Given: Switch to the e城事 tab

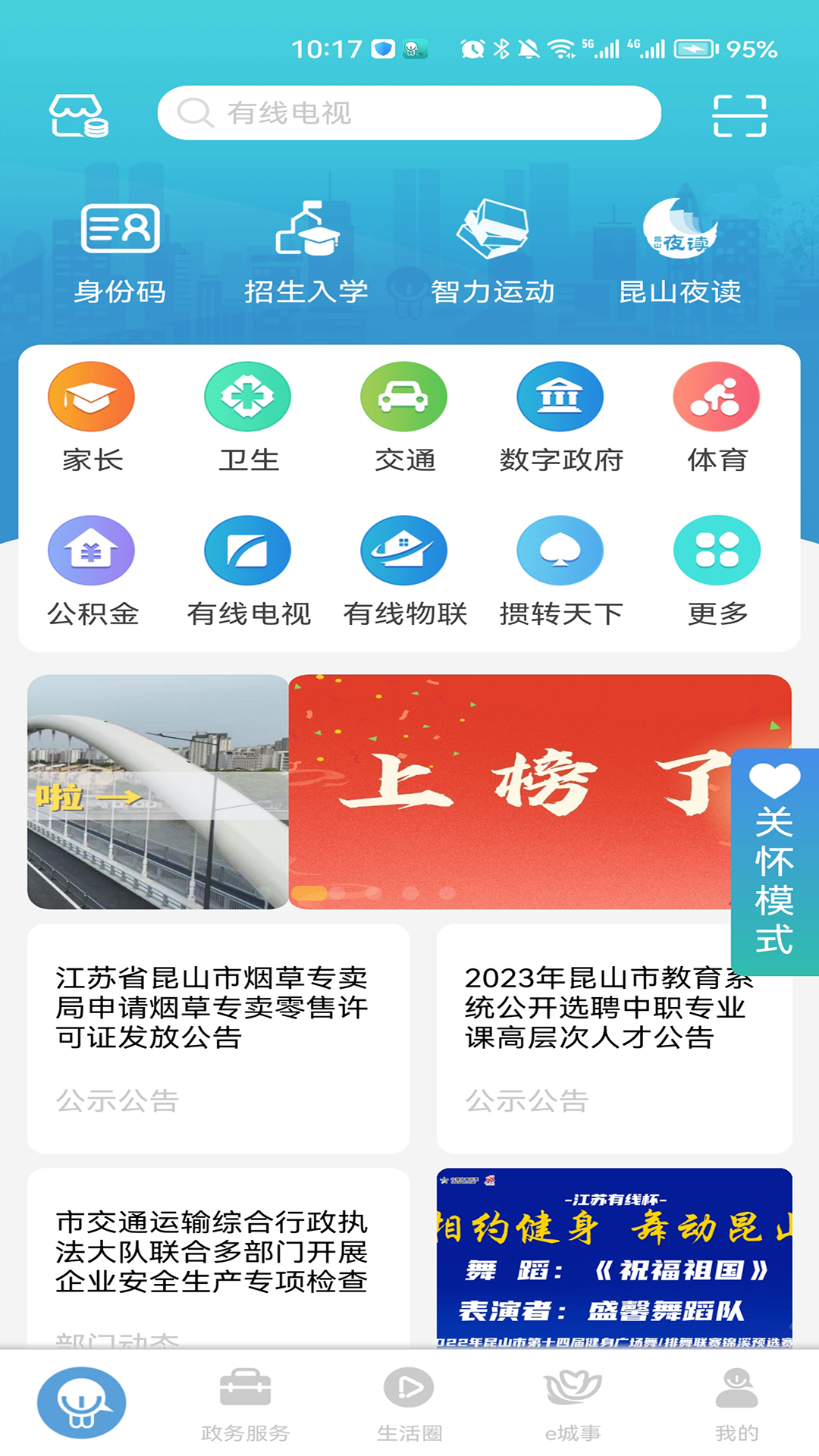Looking at the screenshot, I should pyautogui.click(x=573, y=1404).
